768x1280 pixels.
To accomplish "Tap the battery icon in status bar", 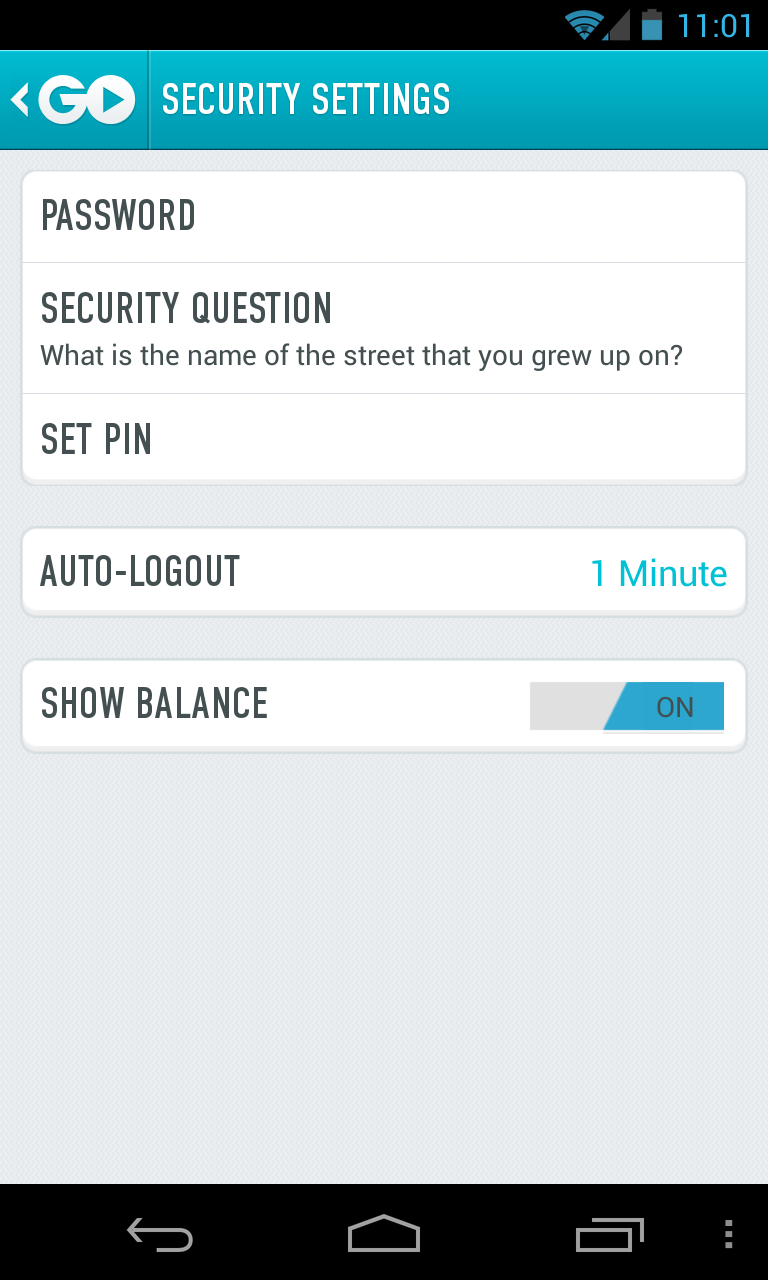I will tap(653, 24).
